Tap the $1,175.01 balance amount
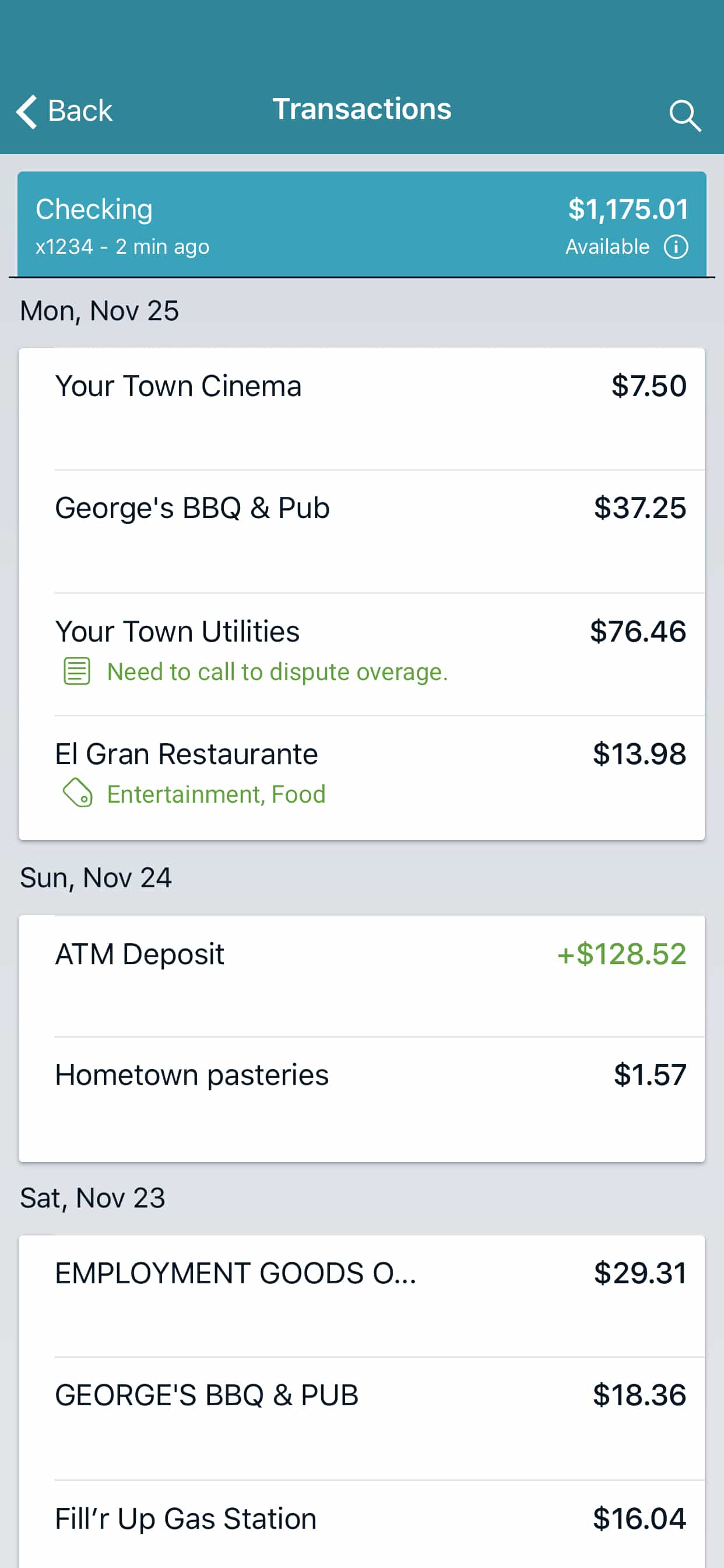This screenshot has width=724, height=1568. point(628,209)
